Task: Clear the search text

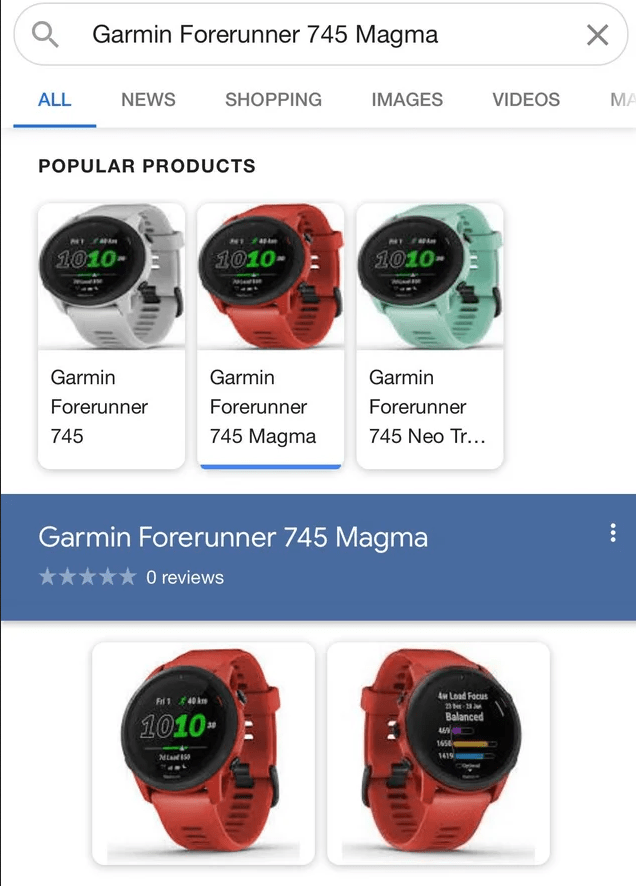Action: [597, 35]
